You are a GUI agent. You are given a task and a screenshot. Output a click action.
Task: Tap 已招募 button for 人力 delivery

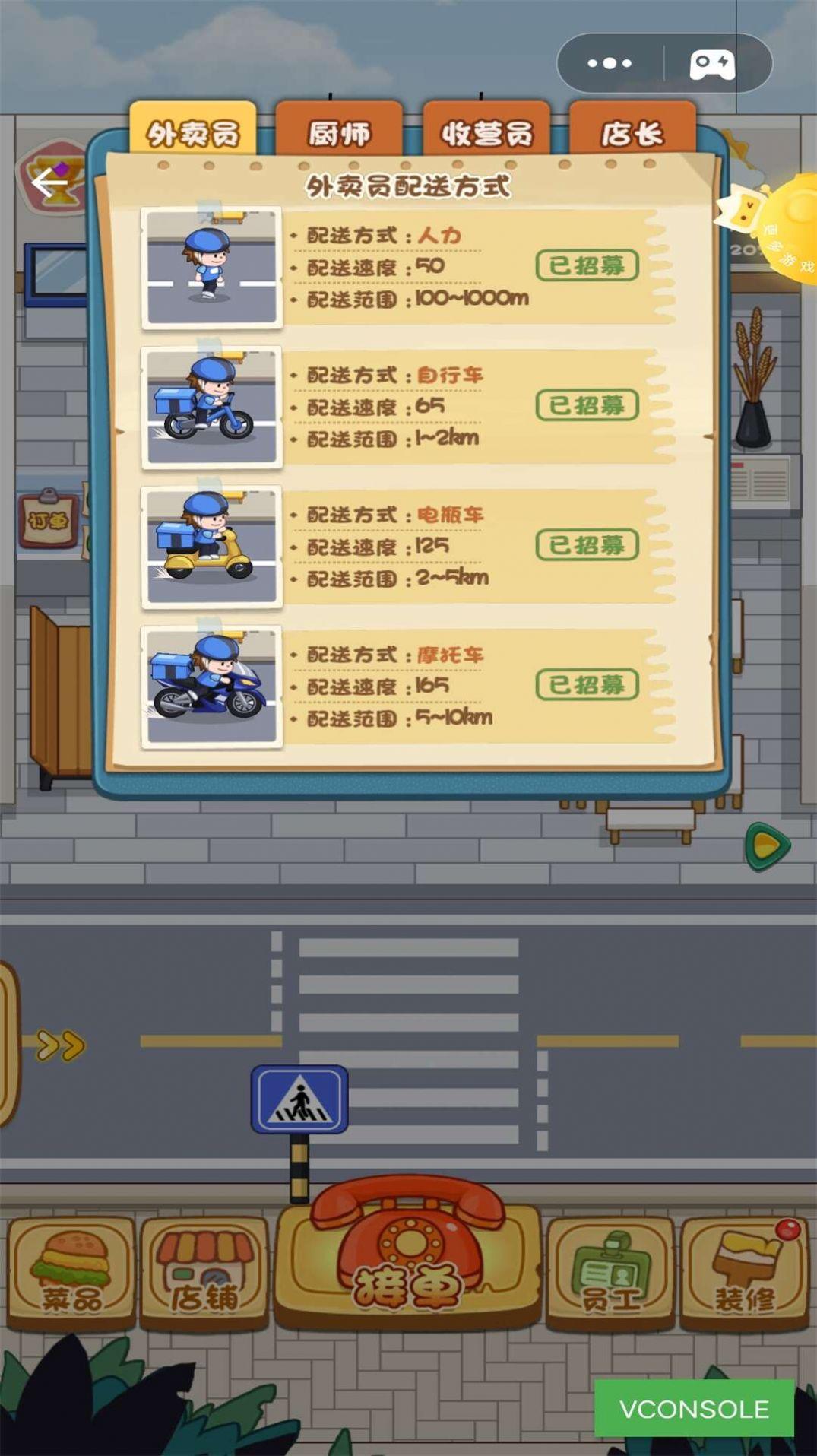coord(587,265)
